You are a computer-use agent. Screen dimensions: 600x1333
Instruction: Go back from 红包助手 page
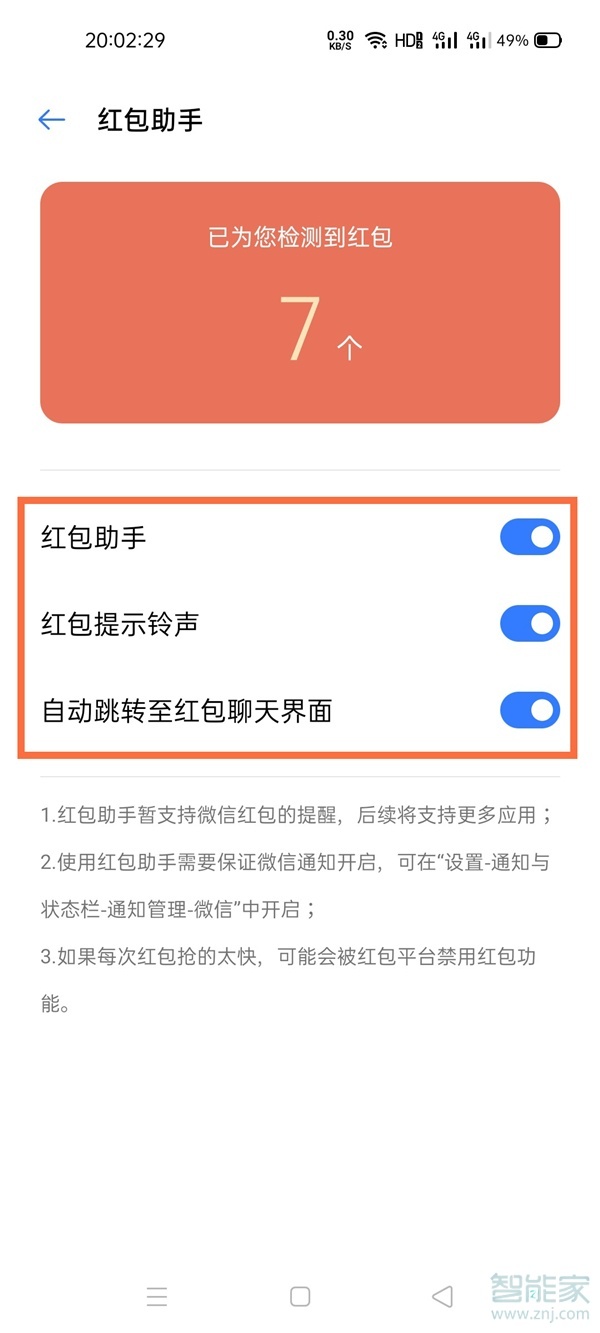[51, 120]
